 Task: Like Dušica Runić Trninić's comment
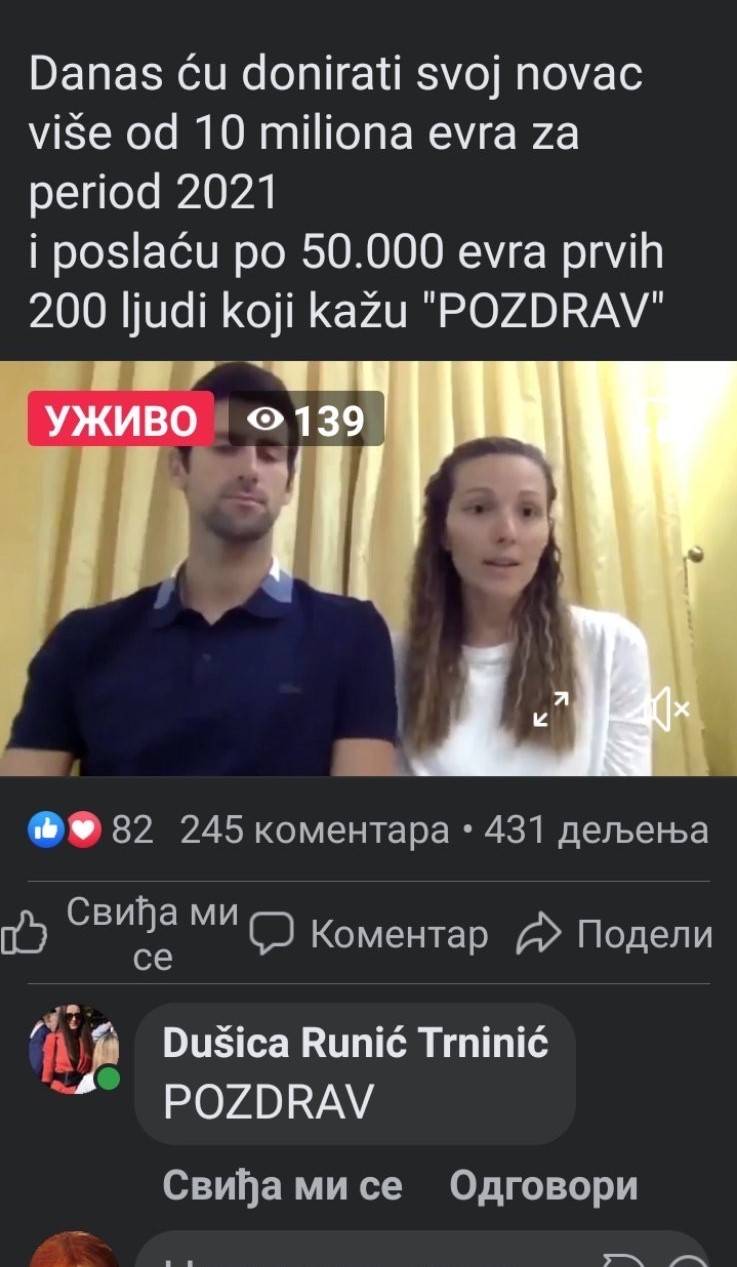pos(282,1186)
